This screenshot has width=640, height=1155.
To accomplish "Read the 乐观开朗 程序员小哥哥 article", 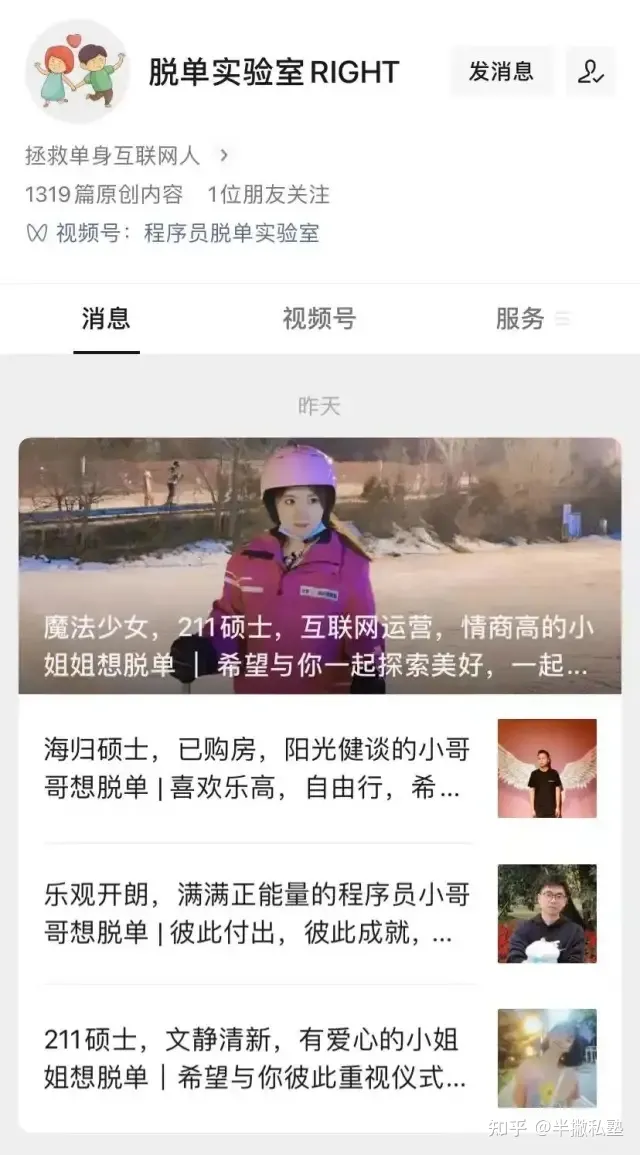I will coord(256,913).
